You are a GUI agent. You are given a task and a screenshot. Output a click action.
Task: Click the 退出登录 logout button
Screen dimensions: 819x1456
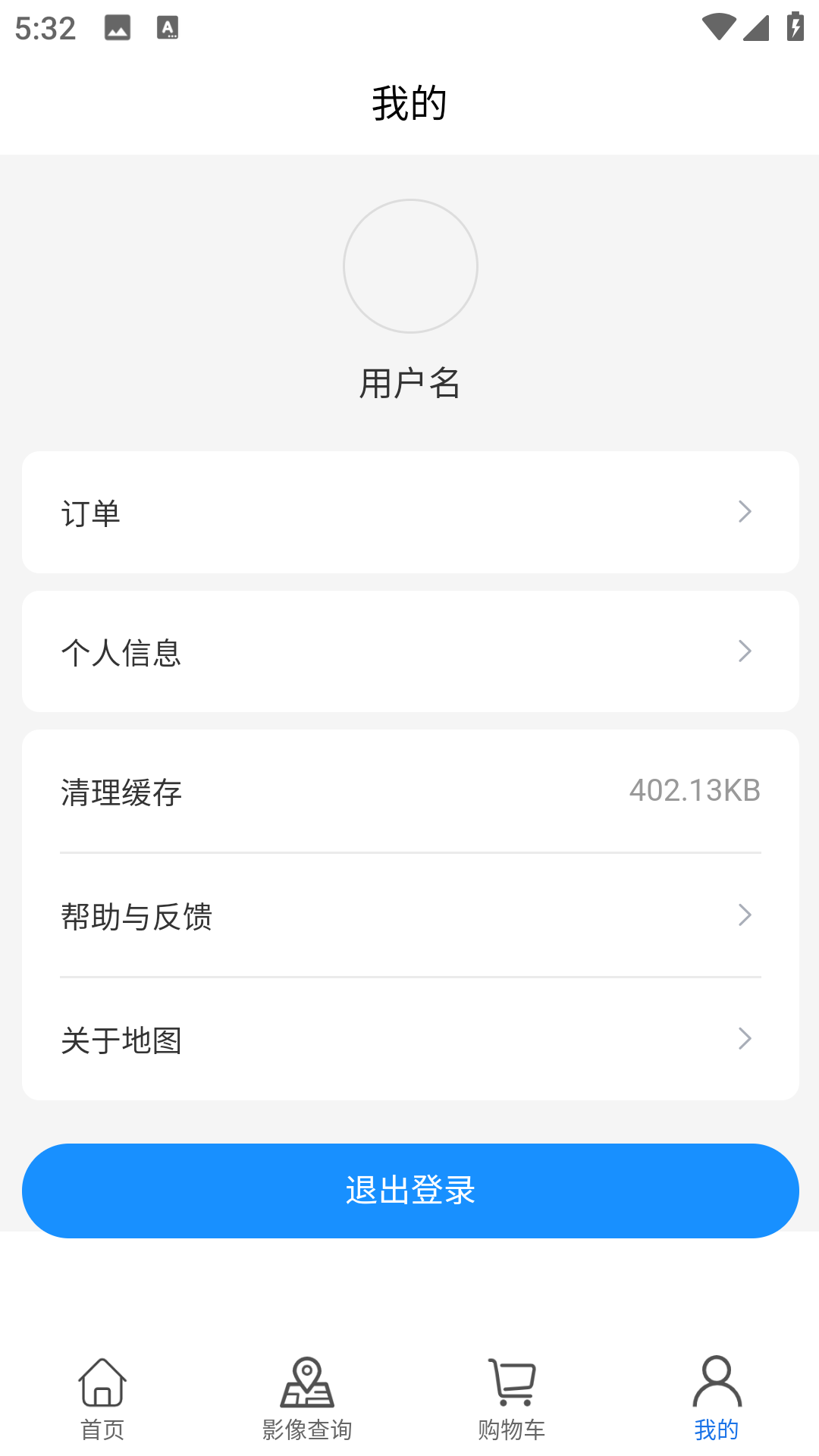coord(409,1191)
